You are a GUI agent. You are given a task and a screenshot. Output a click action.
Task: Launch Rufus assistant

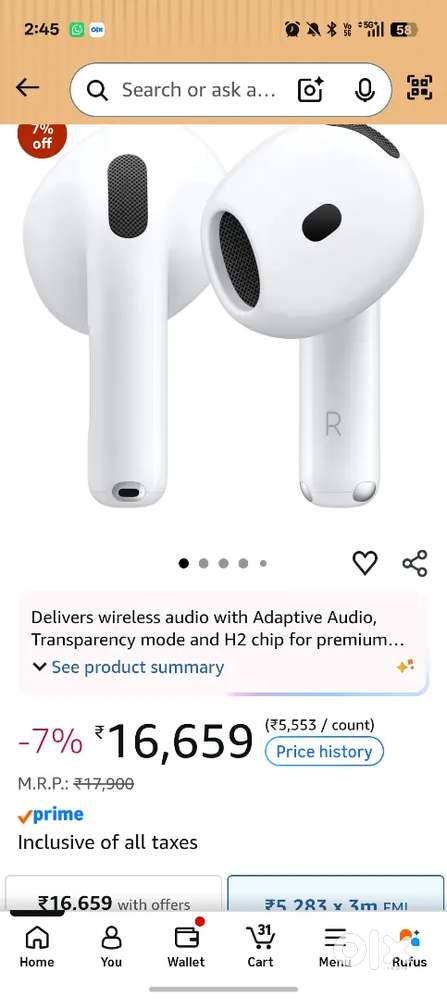pos(409,946)
